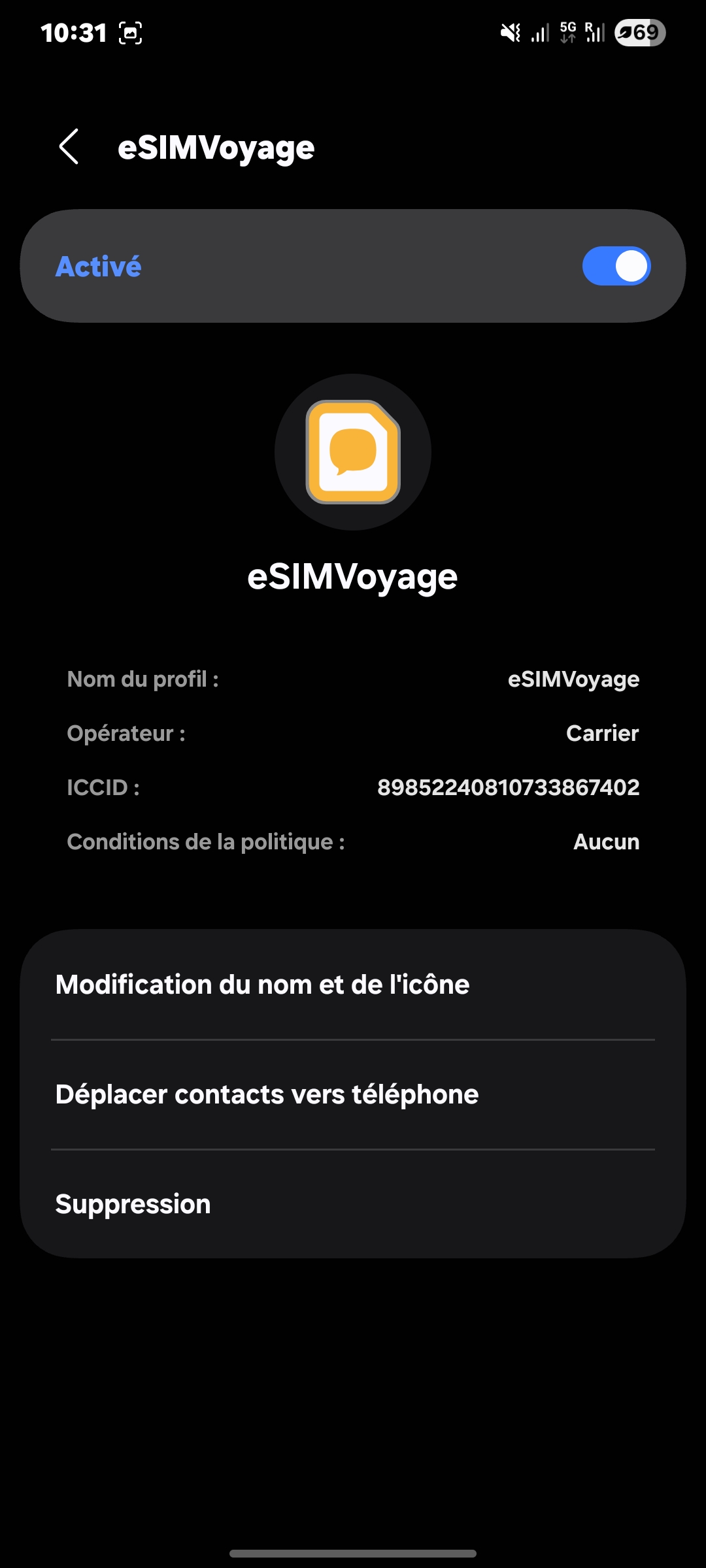
Task: Tap Conditions de la politique value Aucun
Action: click(605, 841)
